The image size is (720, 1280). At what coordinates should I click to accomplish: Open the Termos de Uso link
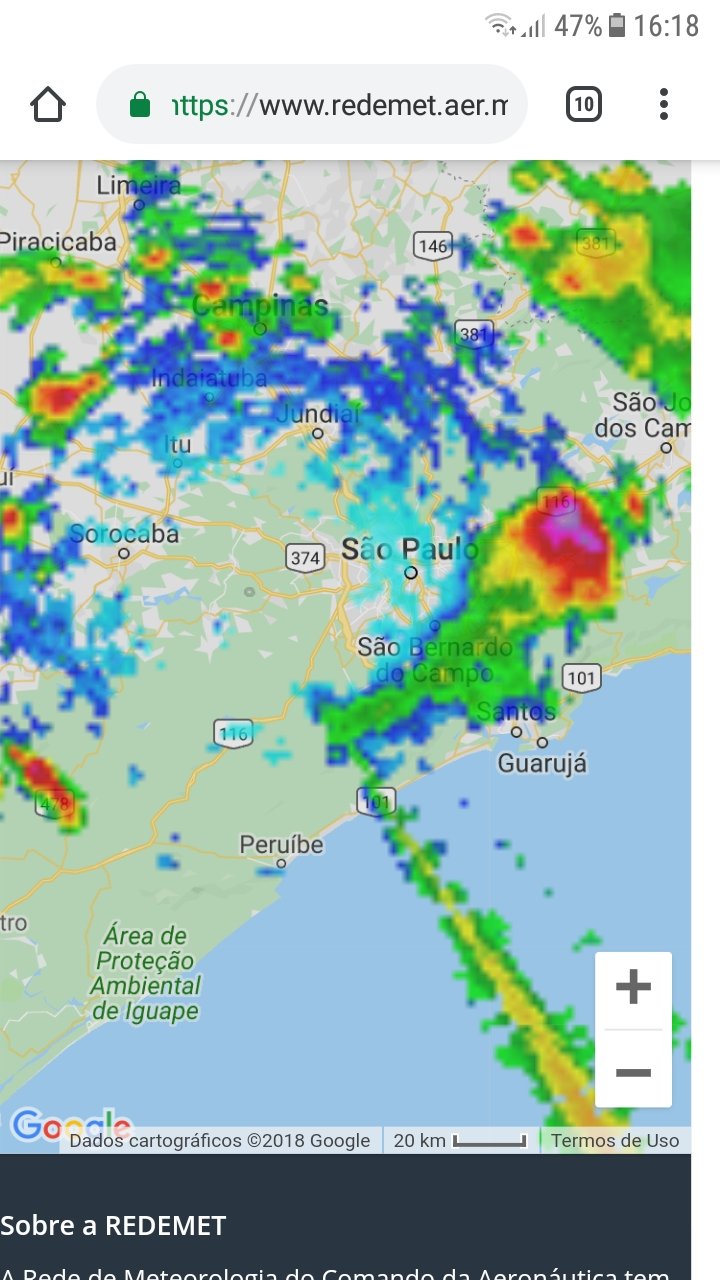[x=614, y=1140]
